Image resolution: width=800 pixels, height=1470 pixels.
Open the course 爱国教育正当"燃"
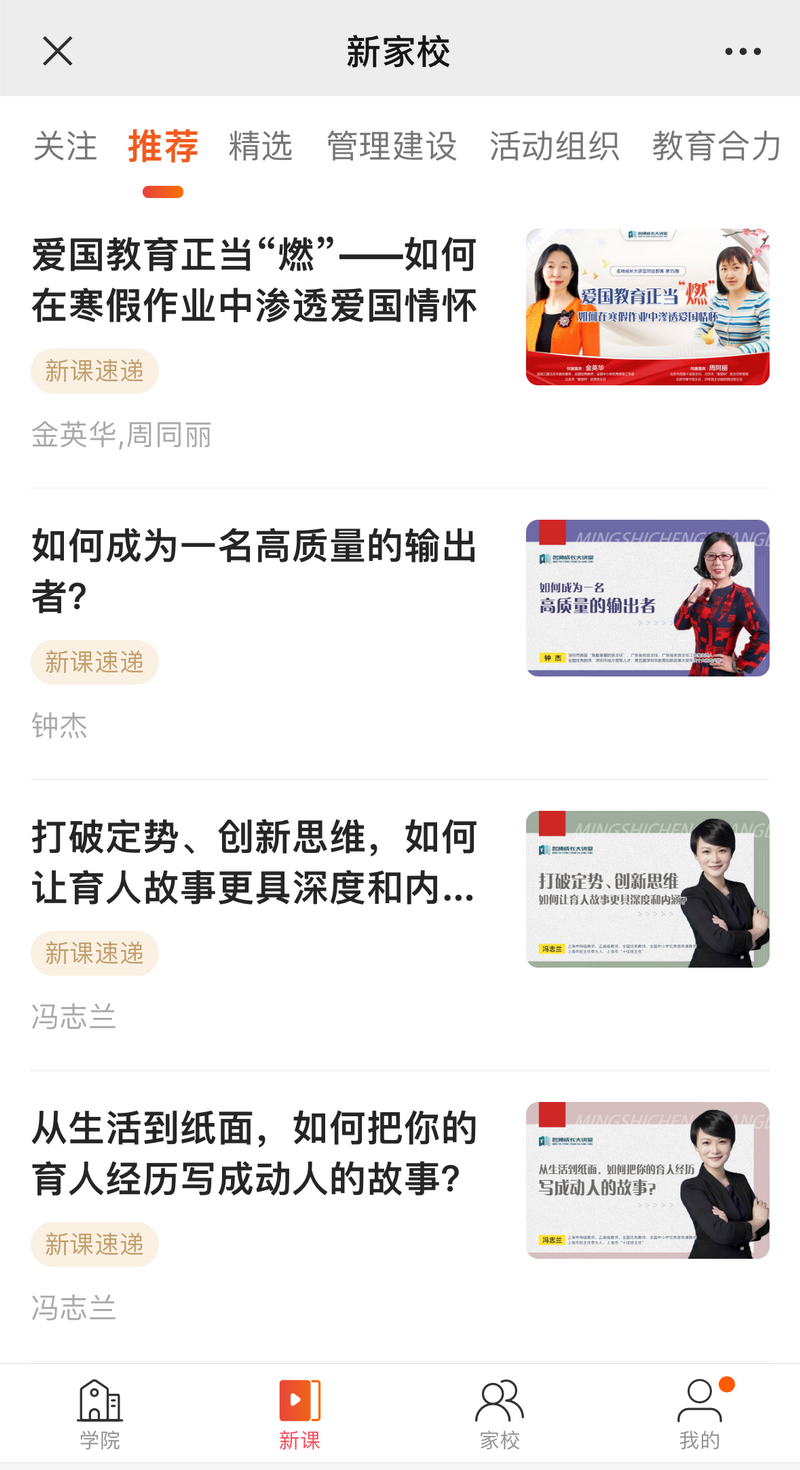click(x=254, y=281)
